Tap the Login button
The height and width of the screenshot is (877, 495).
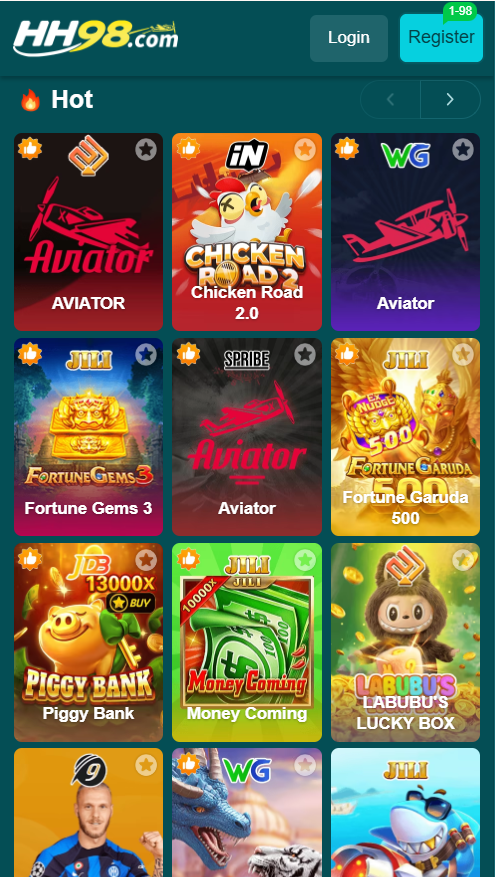click(x=348, y=38)
